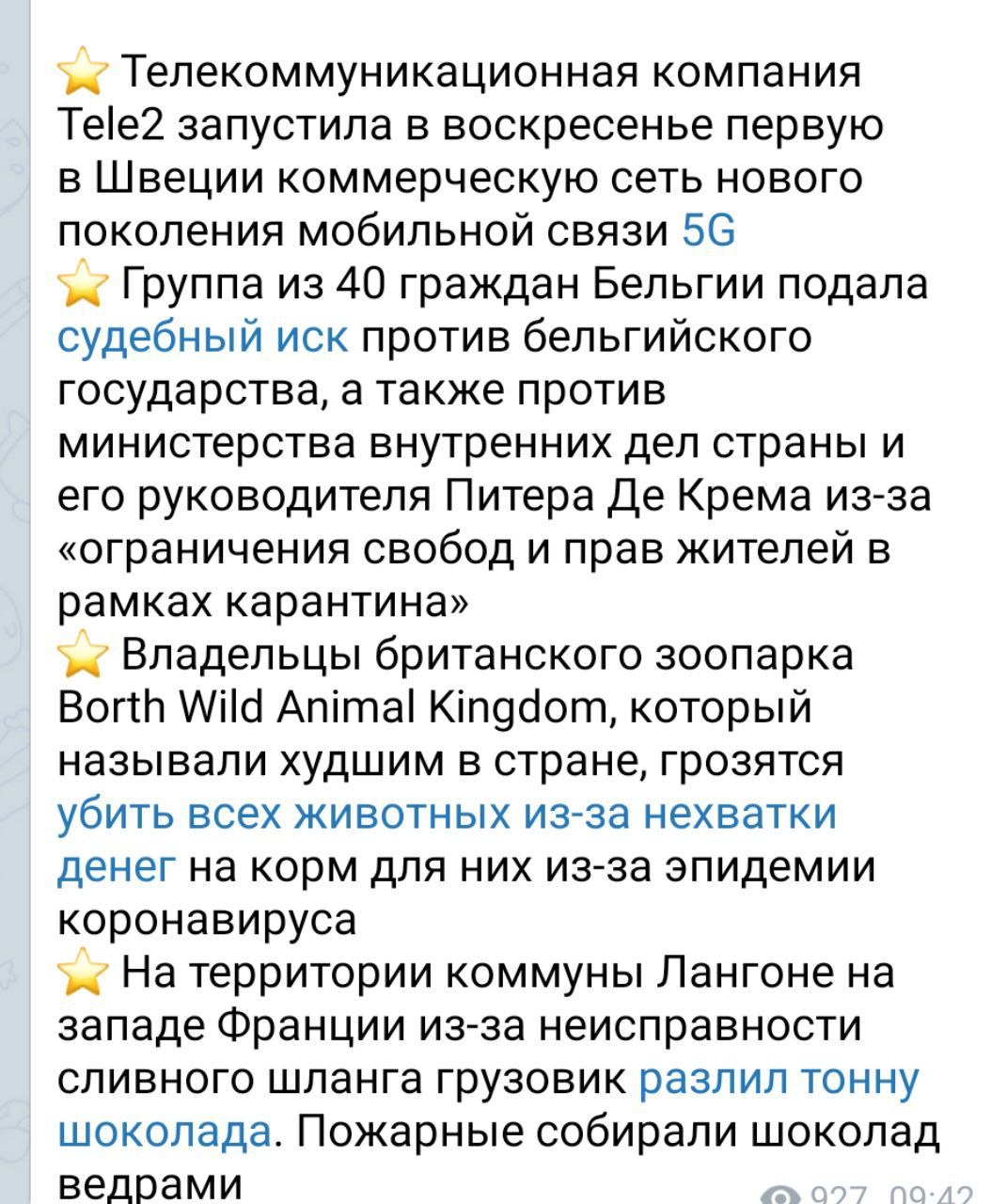Open the "разлил тонну шоколада" link
Image resolution: width=991 pixels, height=1204 pixels.
(777, 1079)
